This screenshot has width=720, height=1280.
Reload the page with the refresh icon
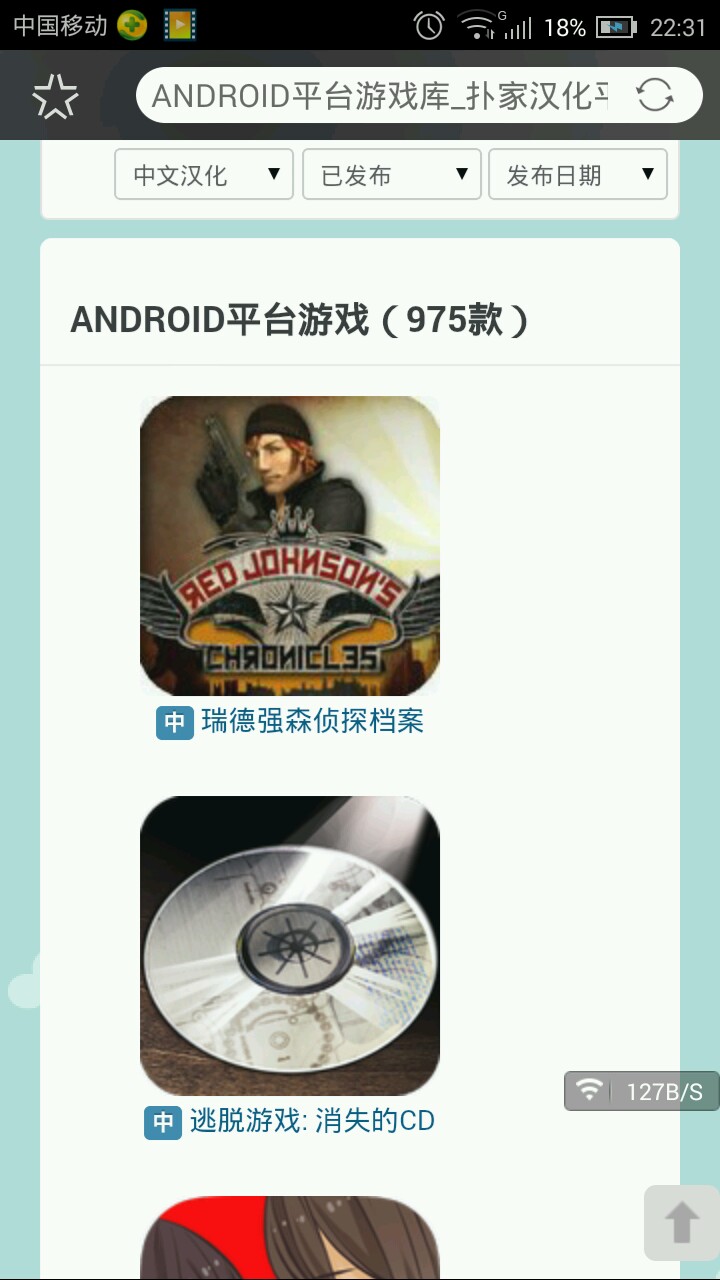click(655, 96)
